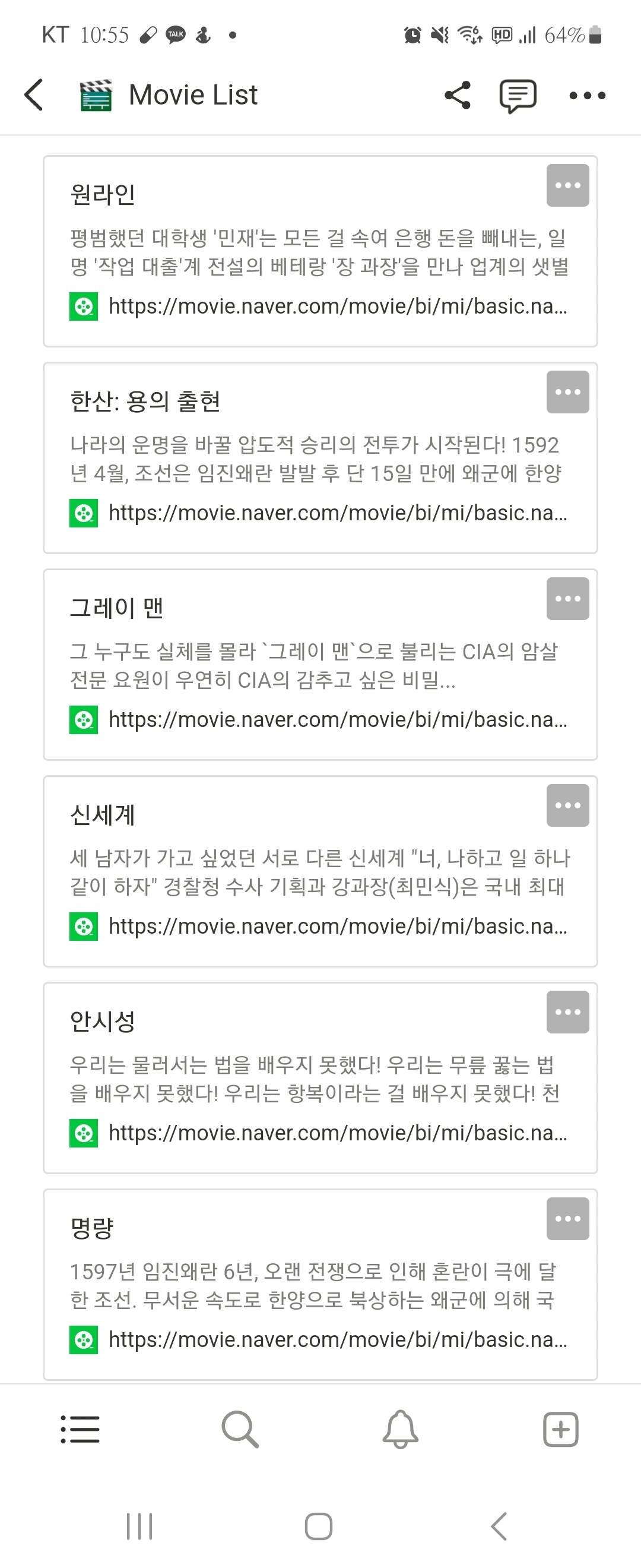The image size is (641, 1568).
Task: Open options for the 명량 card
Action: pyautogui.click(x=567, y=1219)
